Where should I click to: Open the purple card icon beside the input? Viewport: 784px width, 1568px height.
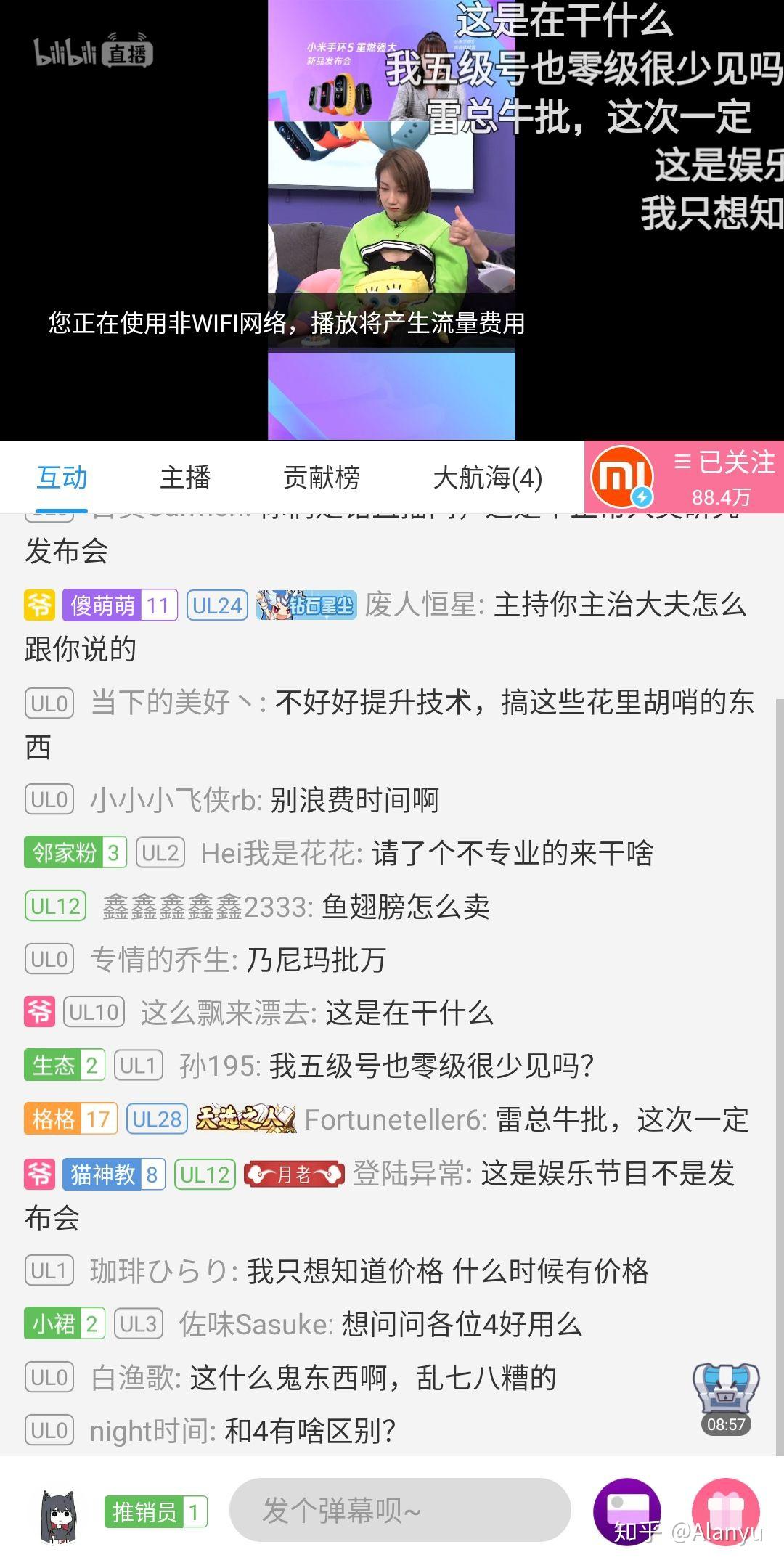pyautogui.click(x=627, y=1512)
